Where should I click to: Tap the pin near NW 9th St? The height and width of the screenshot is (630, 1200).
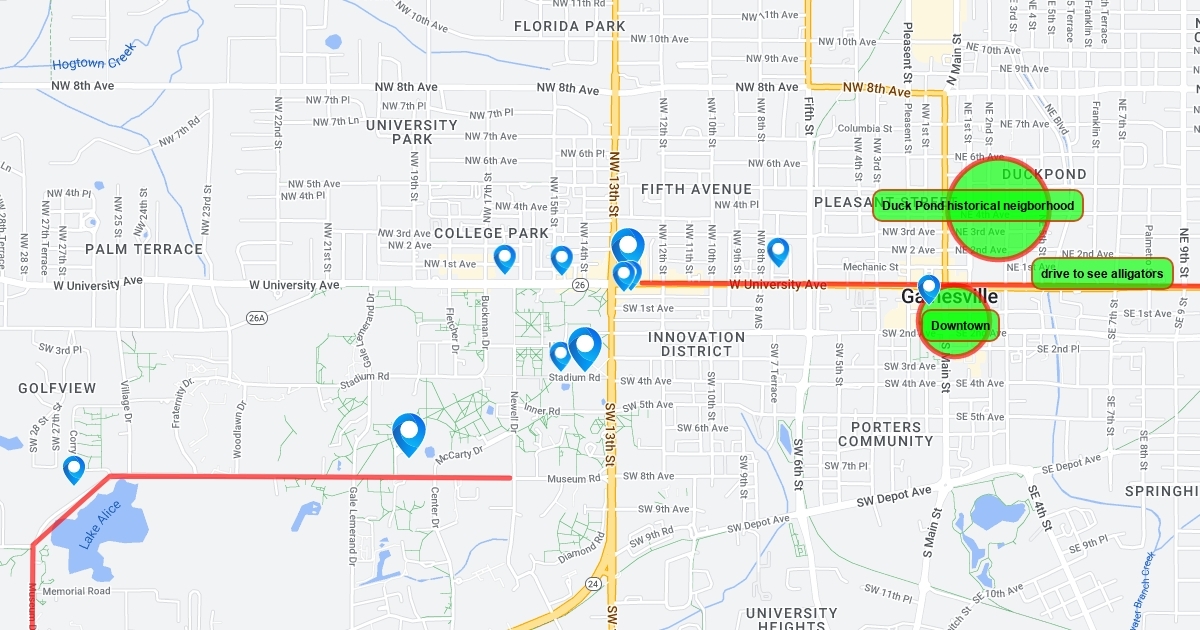coord(778,250)
